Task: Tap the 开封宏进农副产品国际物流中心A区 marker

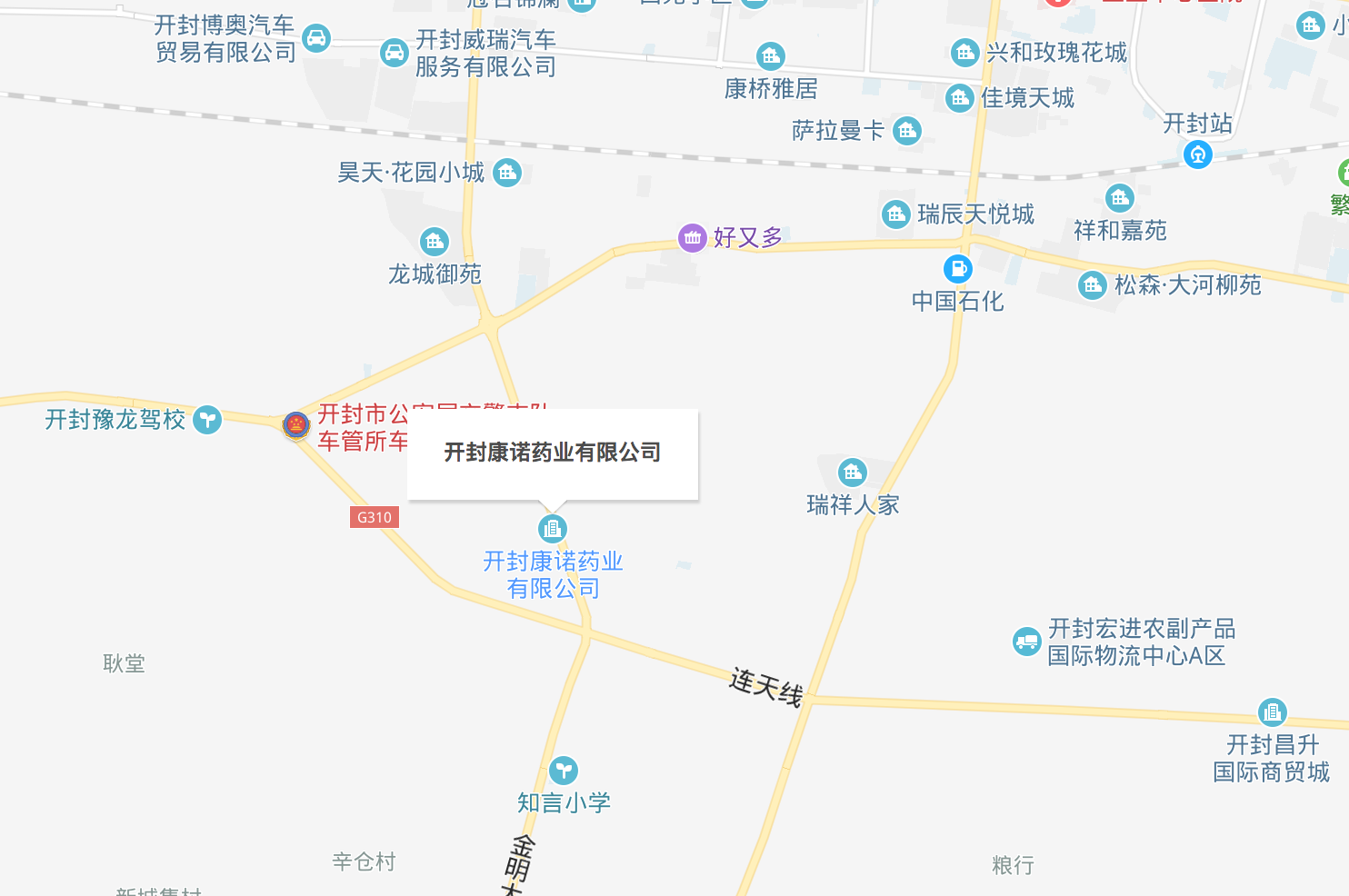Action: [1027, 642]
